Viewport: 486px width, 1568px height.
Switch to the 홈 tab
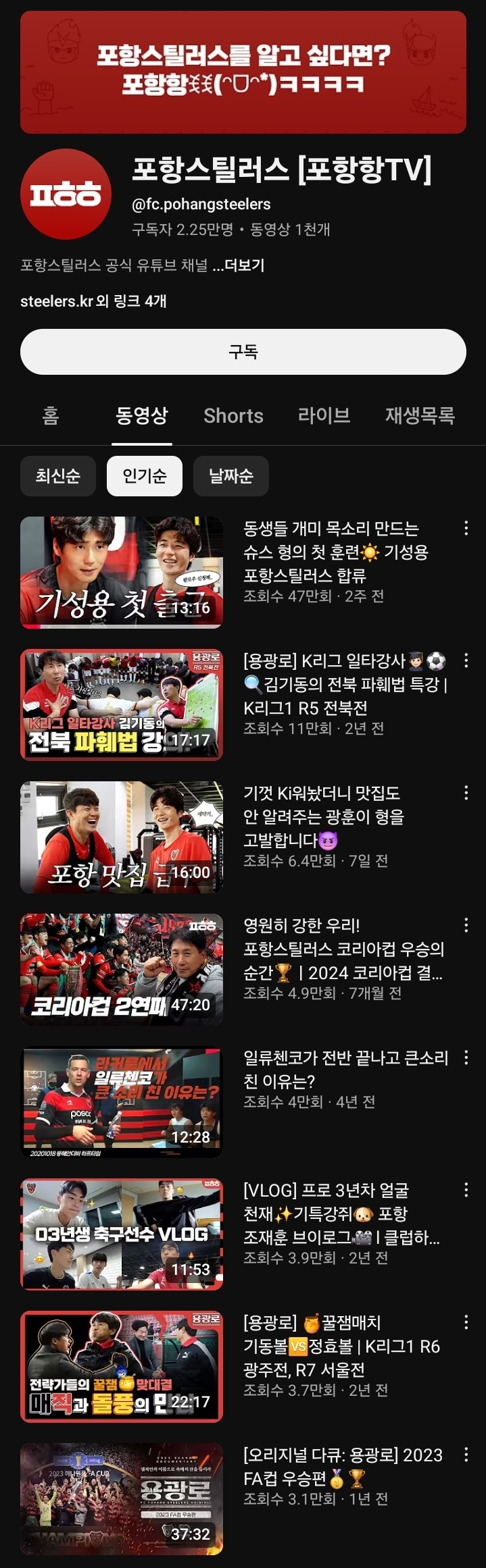point(51,415)
